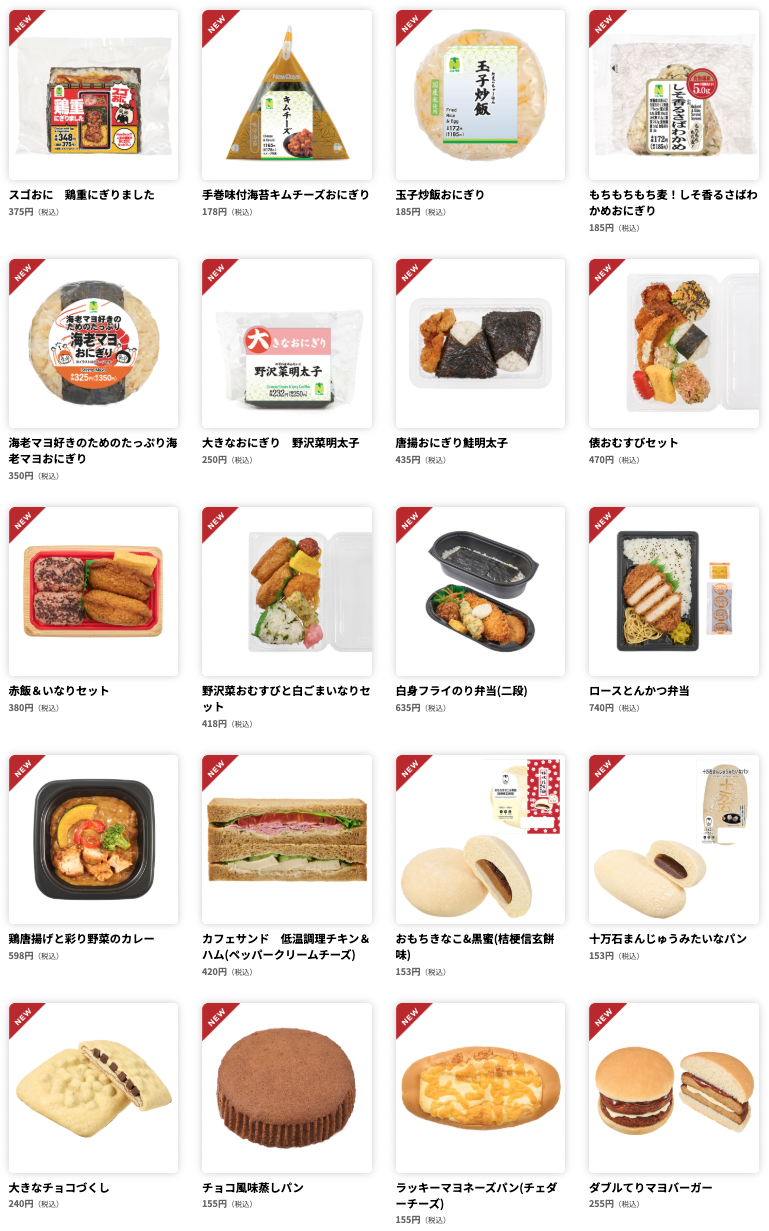Open the ダブルてりマヨバーガー item

674,1088
